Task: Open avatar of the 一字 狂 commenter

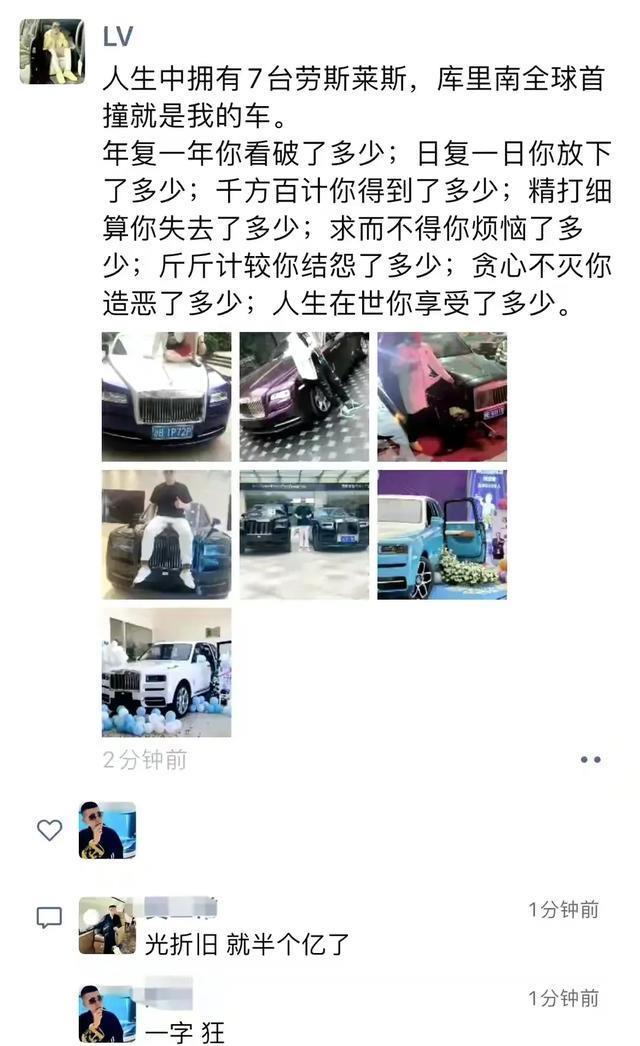Action: click(107, 1013)
